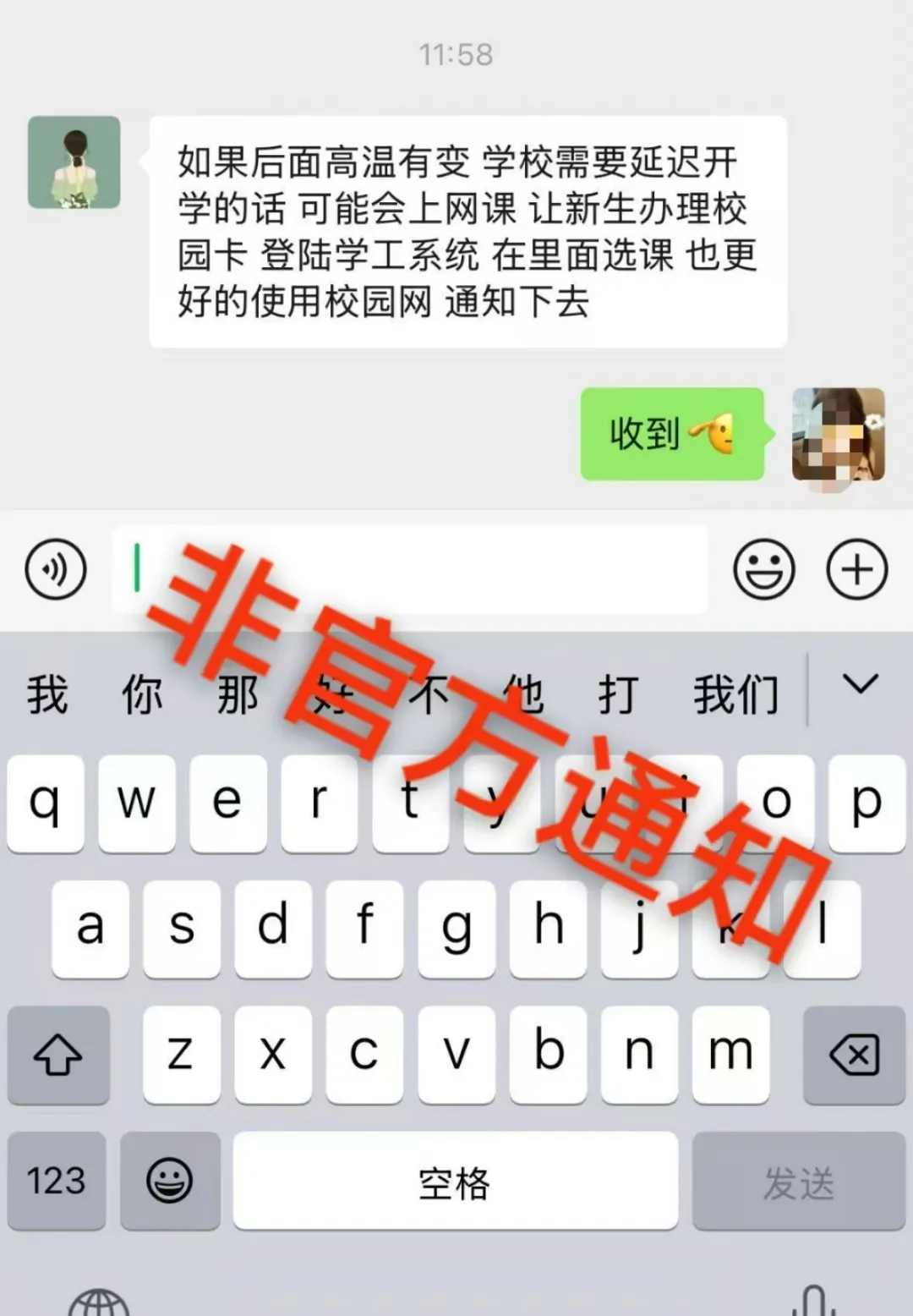This screenshot has height=1316, width=913.
Task: Toggle the shift key
Action: pyautogui.click(x=57, y=1055)
